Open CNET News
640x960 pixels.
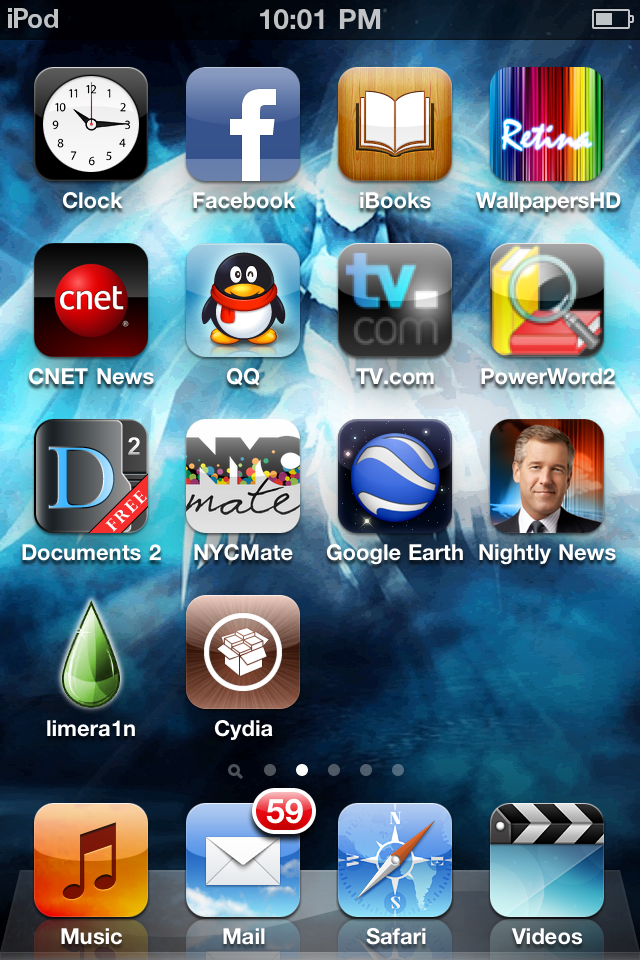pos(91,300)
